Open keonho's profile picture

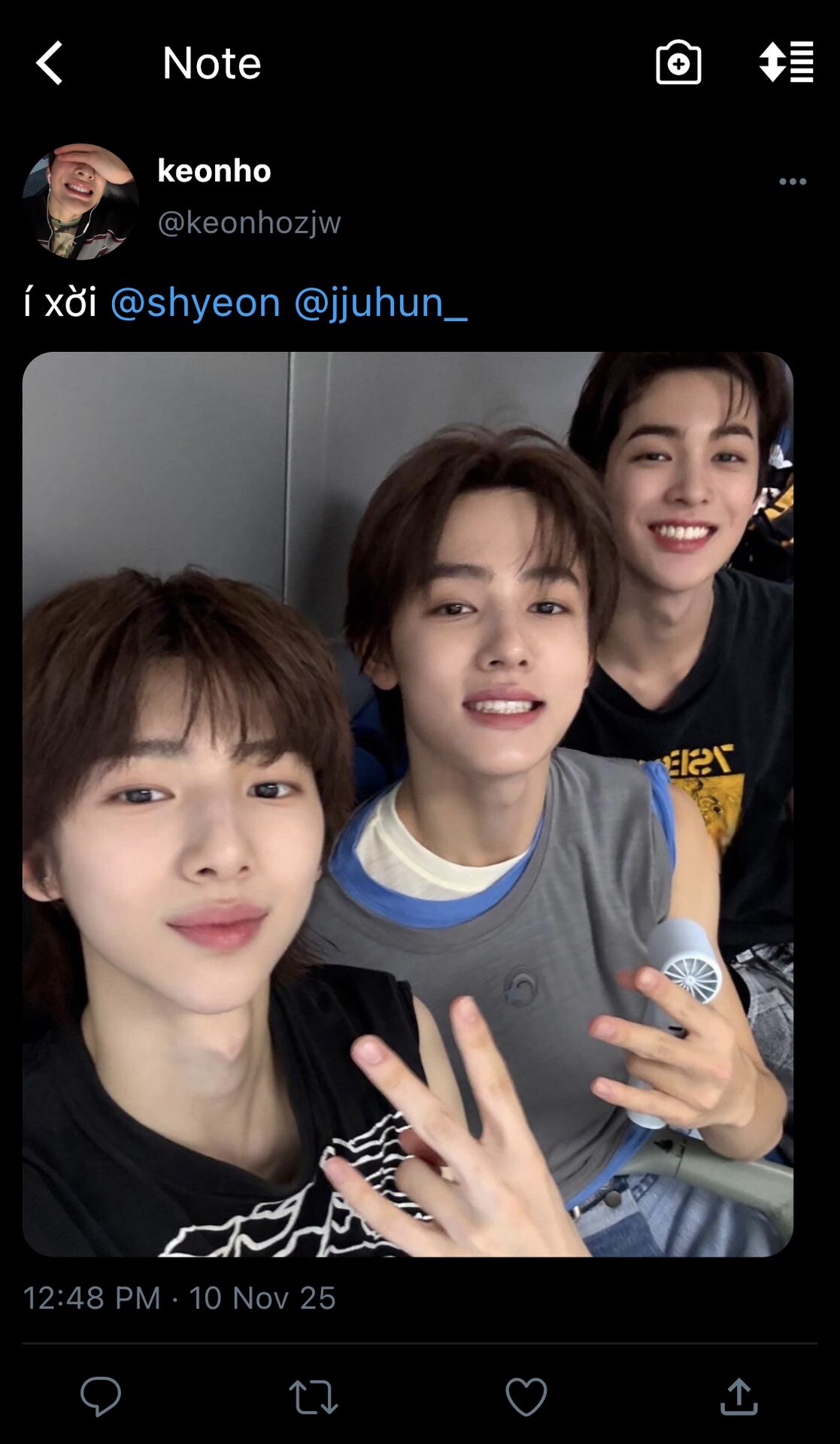80,202
